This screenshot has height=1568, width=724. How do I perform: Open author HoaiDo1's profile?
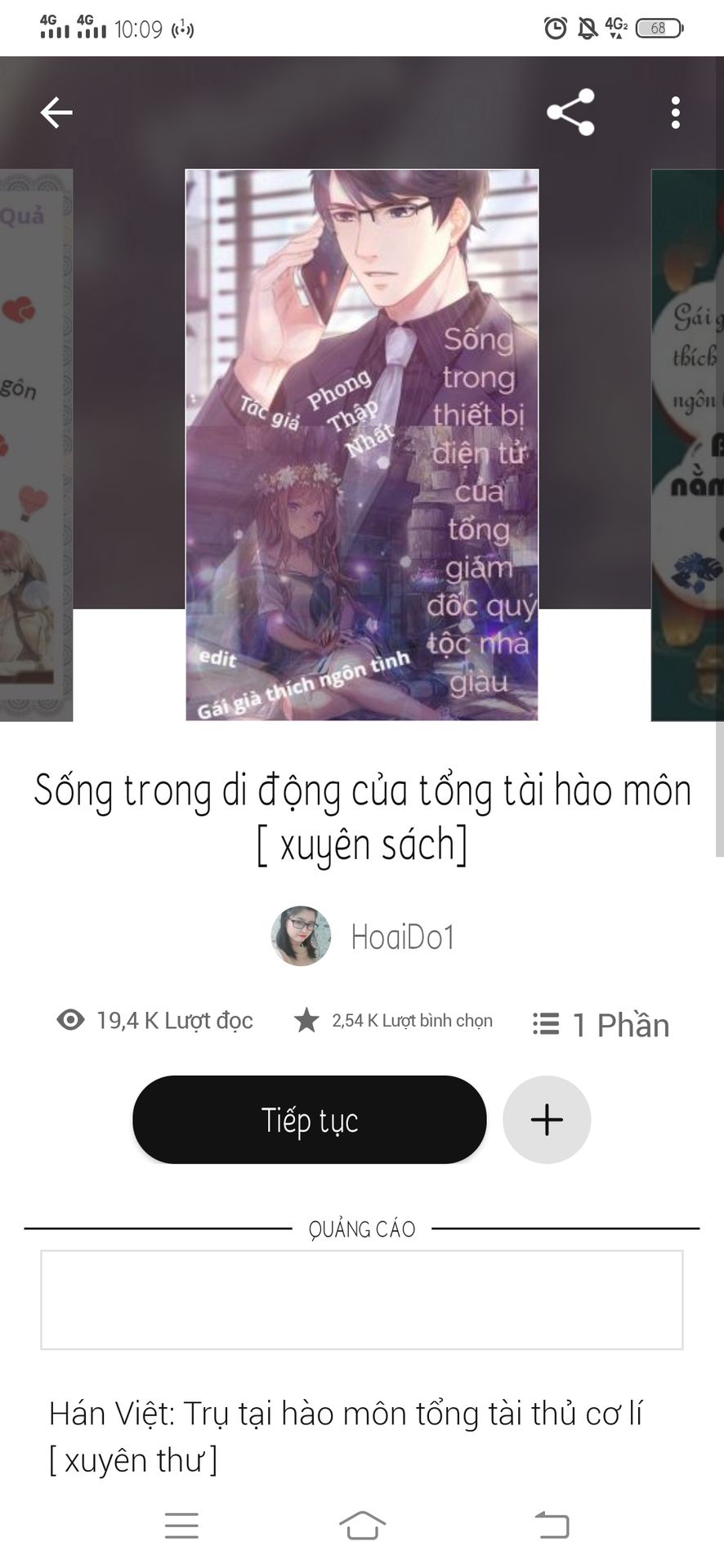[x=363, y=936]
